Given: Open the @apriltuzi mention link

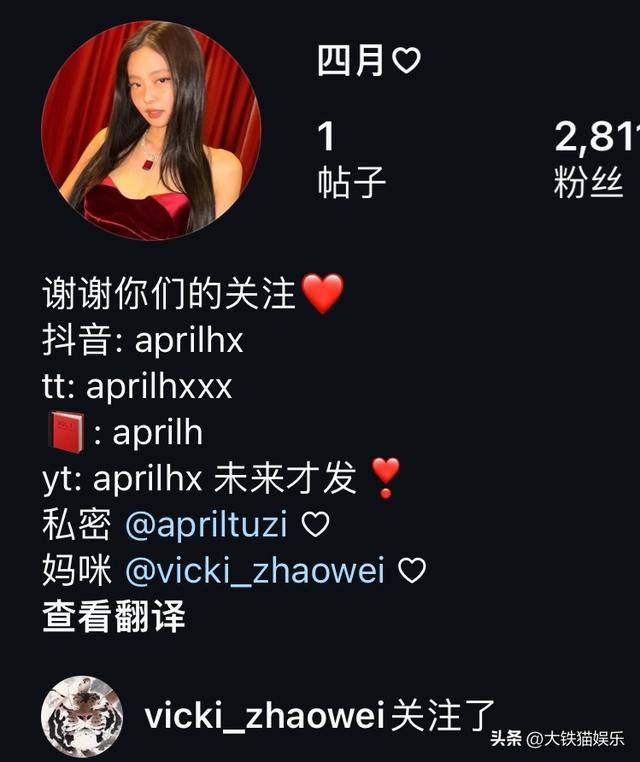Looking at the screenshot, I should pos(206,523).
